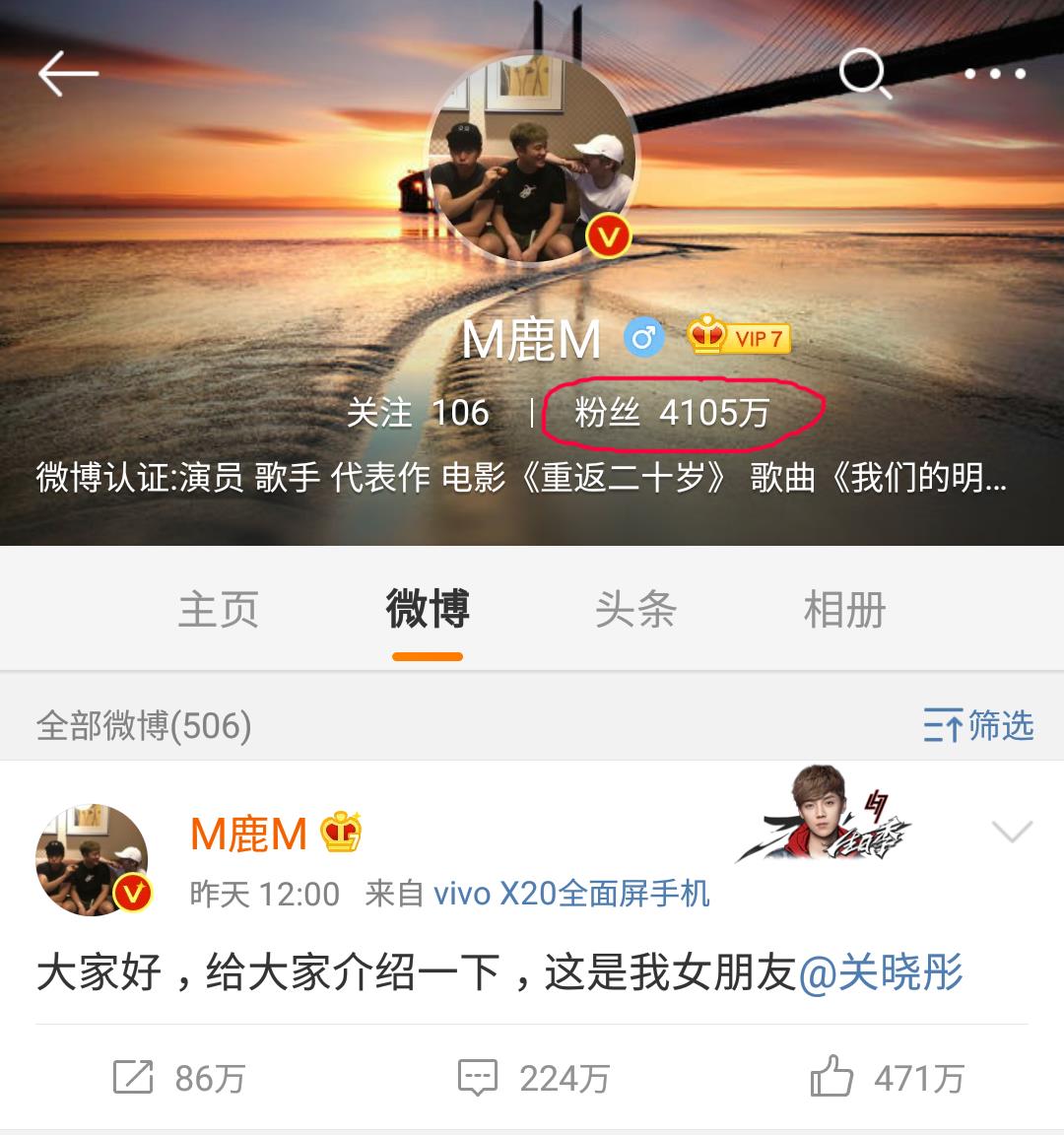The image size is (1064, 1135).
Task: Open the following list (关注 106)
Action: (x=418, y=412)
